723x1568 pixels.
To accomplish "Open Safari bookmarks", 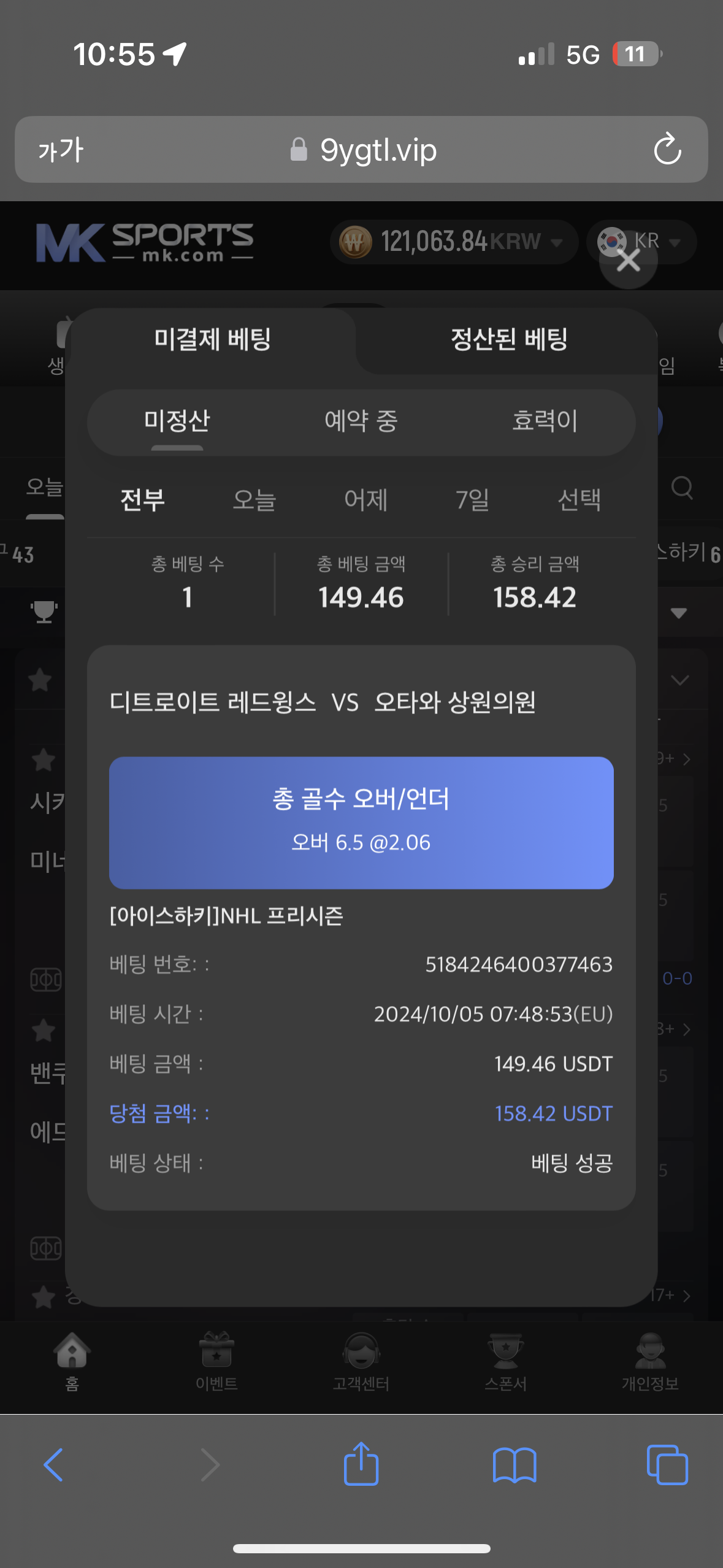I will [515, 1465].
